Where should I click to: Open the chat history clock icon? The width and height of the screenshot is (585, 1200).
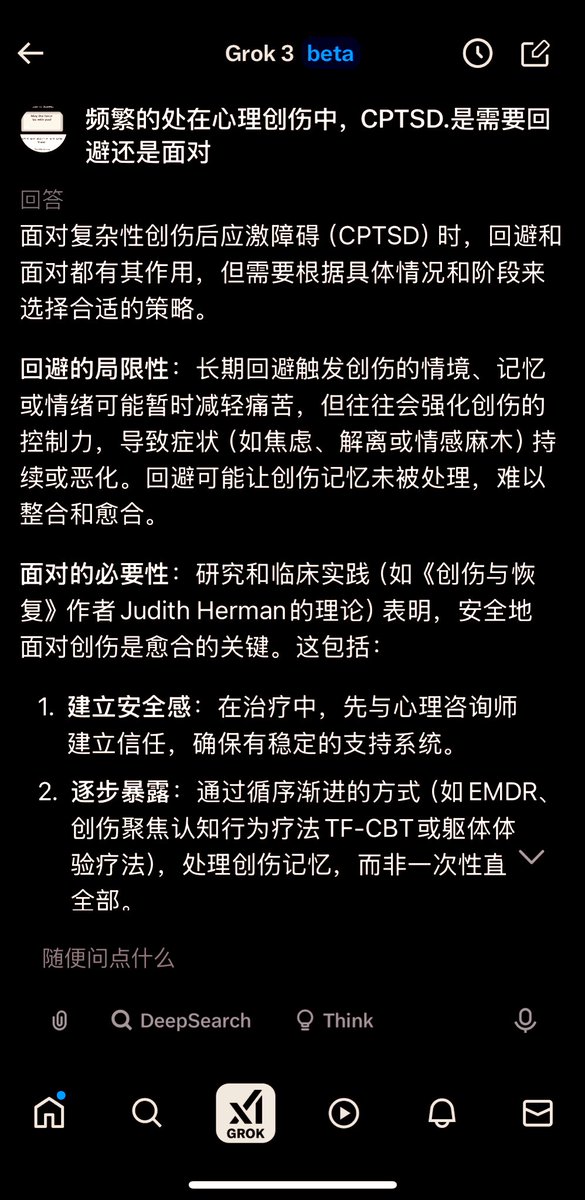(x=477, y=53)
